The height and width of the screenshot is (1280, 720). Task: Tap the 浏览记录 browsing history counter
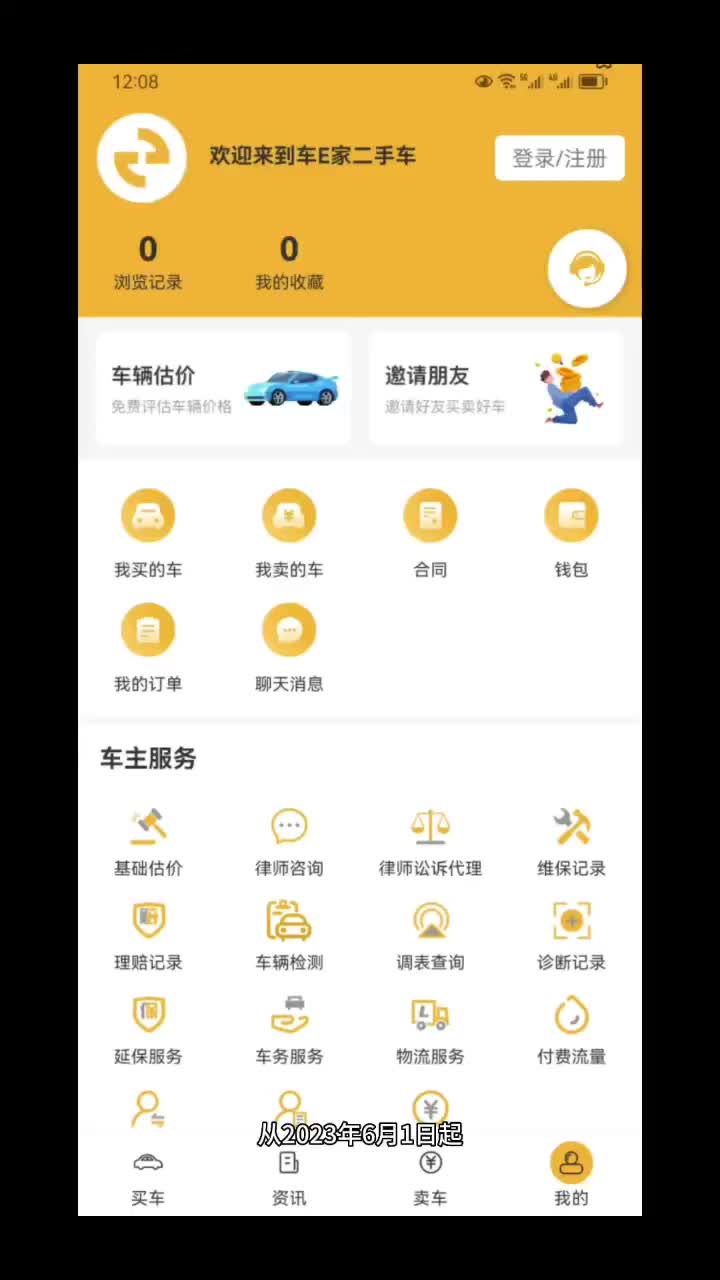pos(147,262)
